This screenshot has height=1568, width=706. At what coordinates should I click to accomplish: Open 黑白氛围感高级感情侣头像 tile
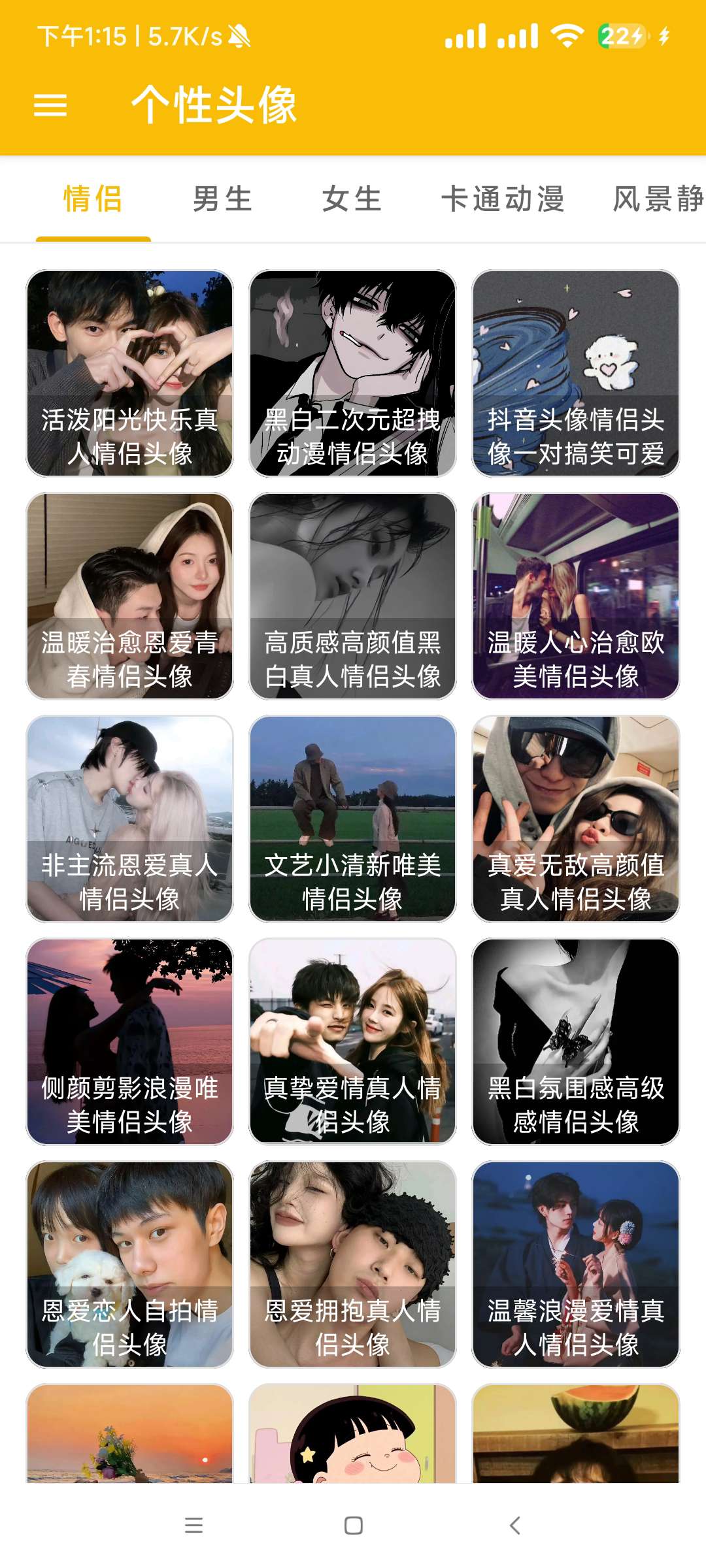click(x=575, y=1041)
